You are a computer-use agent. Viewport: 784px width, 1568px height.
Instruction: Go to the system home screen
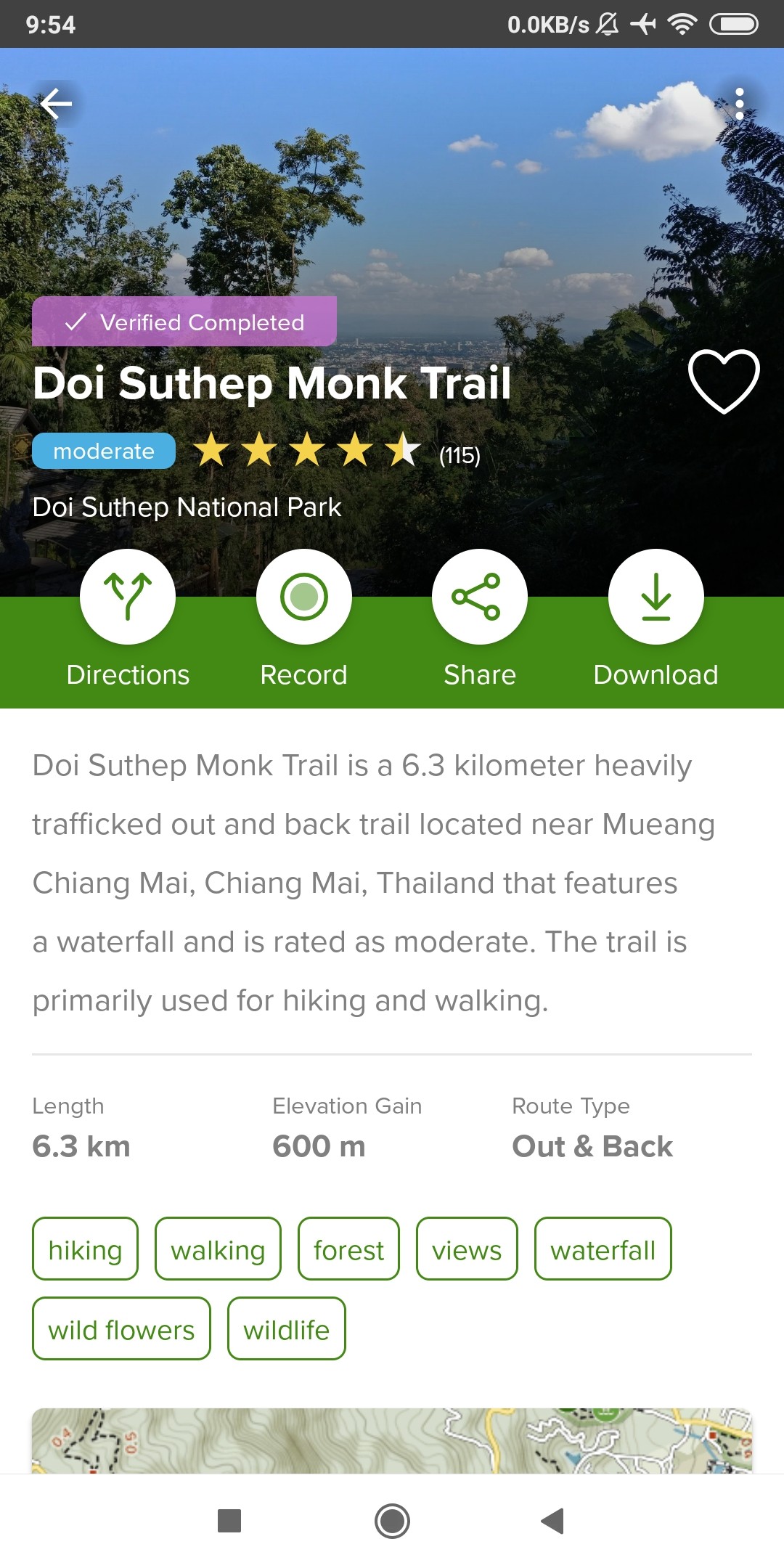[x=392, y=1521]
